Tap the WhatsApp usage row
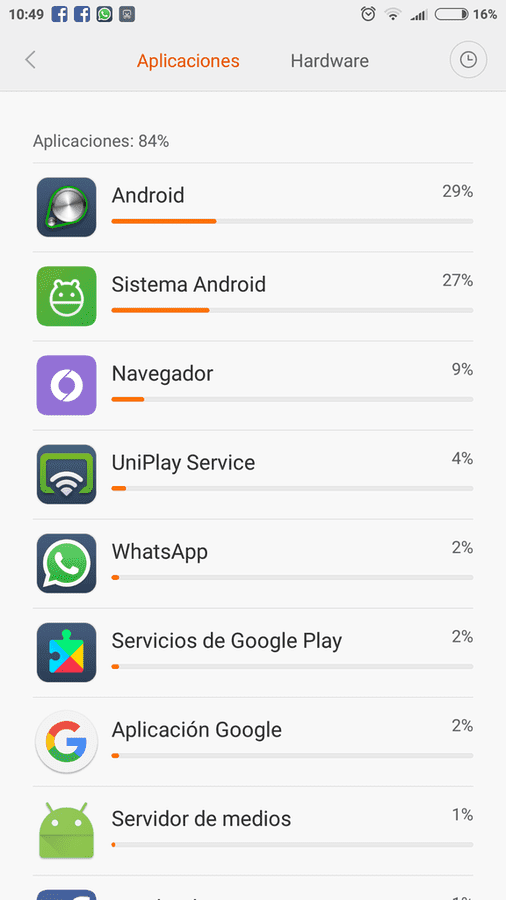506x900 pixels. tap(253, 563)
